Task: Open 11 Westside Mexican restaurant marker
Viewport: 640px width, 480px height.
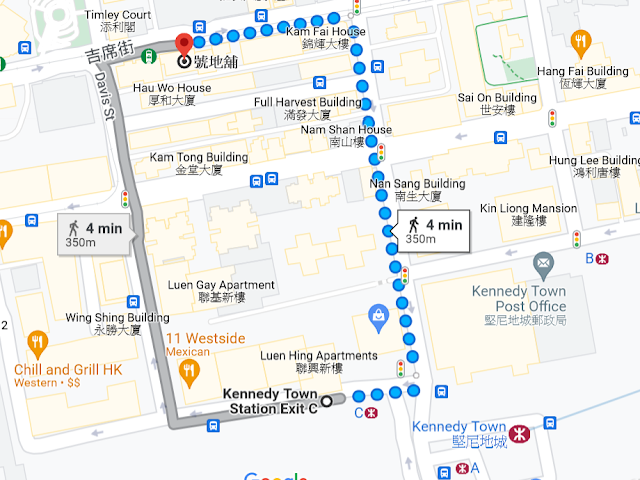Action: pyautogui.click(x=187, y=373)
